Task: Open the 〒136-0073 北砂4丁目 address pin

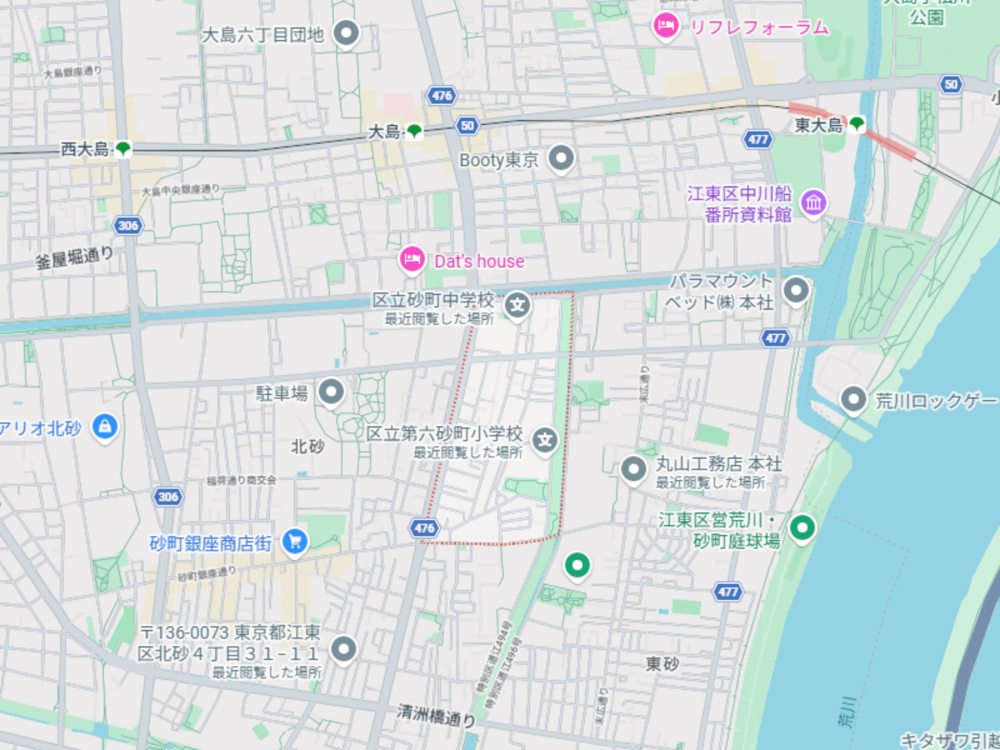Action: 344,649
